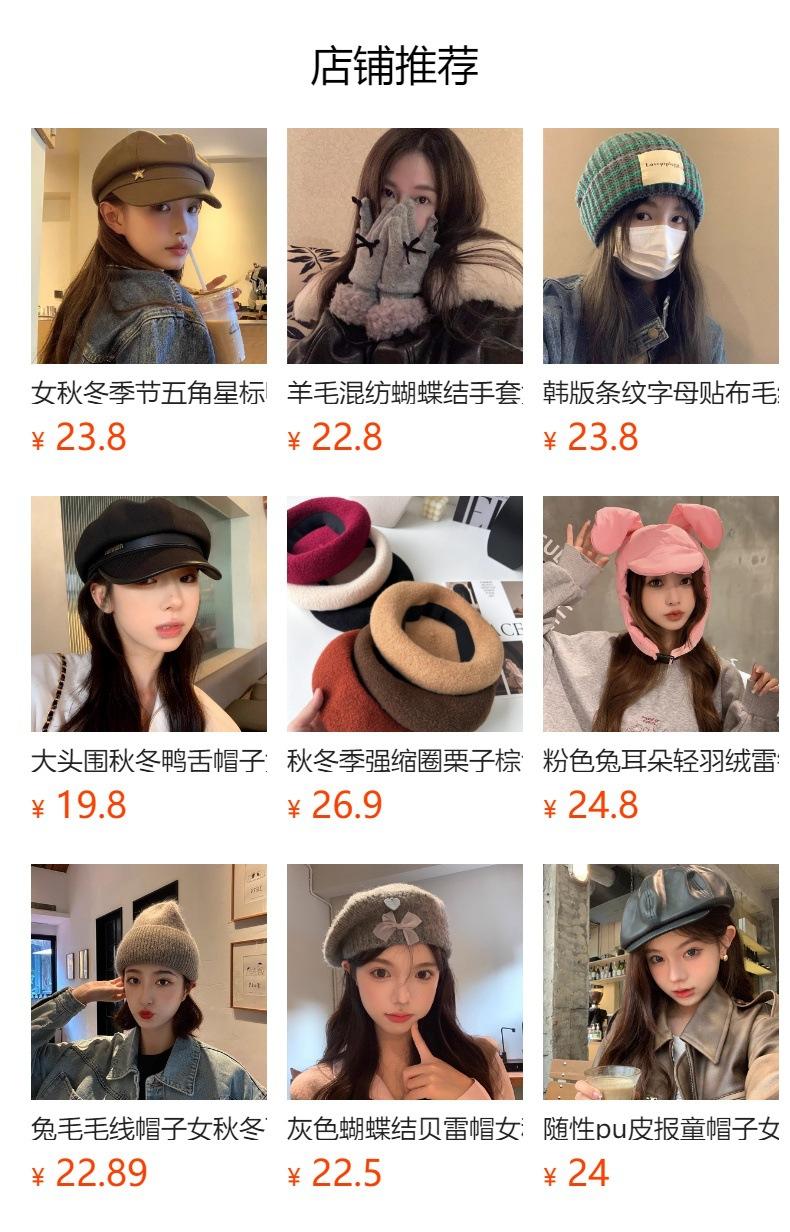
Task: Open the 韩版条纹字母贴布 knit hat
Action: point(661,292)
